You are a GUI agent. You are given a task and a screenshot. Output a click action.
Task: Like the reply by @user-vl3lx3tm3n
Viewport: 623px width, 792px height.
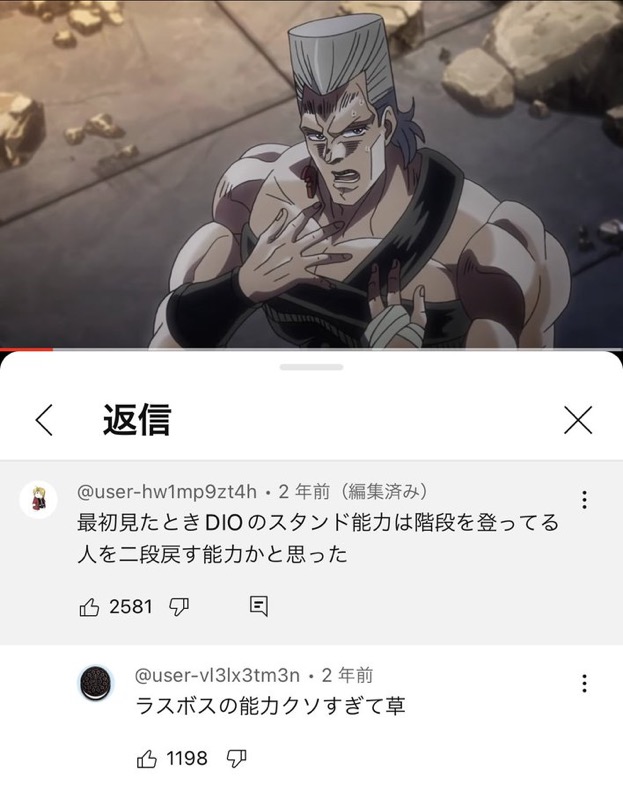coord(147,759)
